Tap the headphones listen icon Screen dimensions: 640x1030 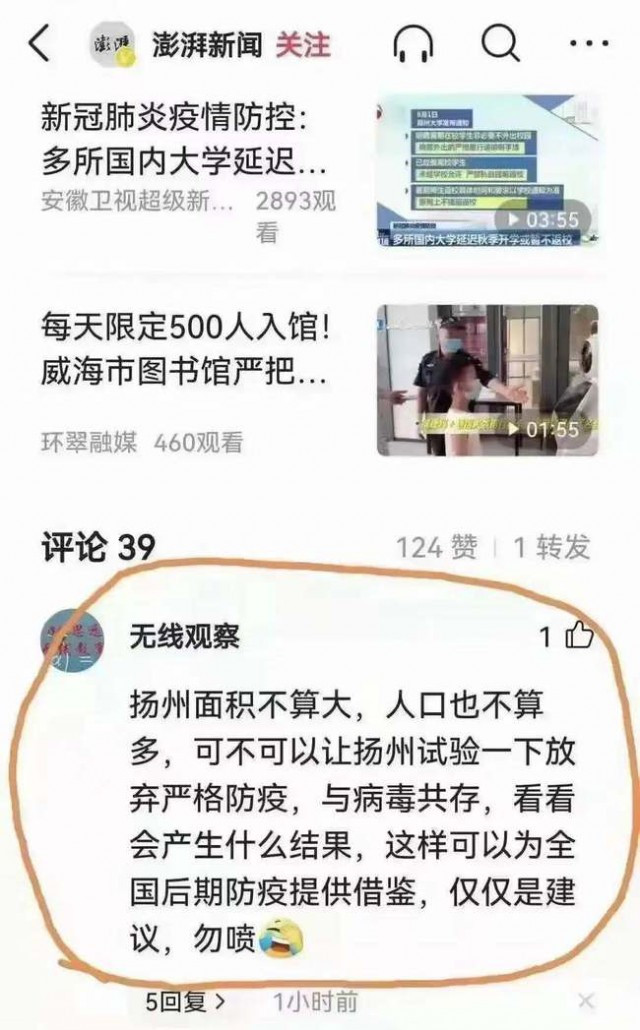point(413,44)
